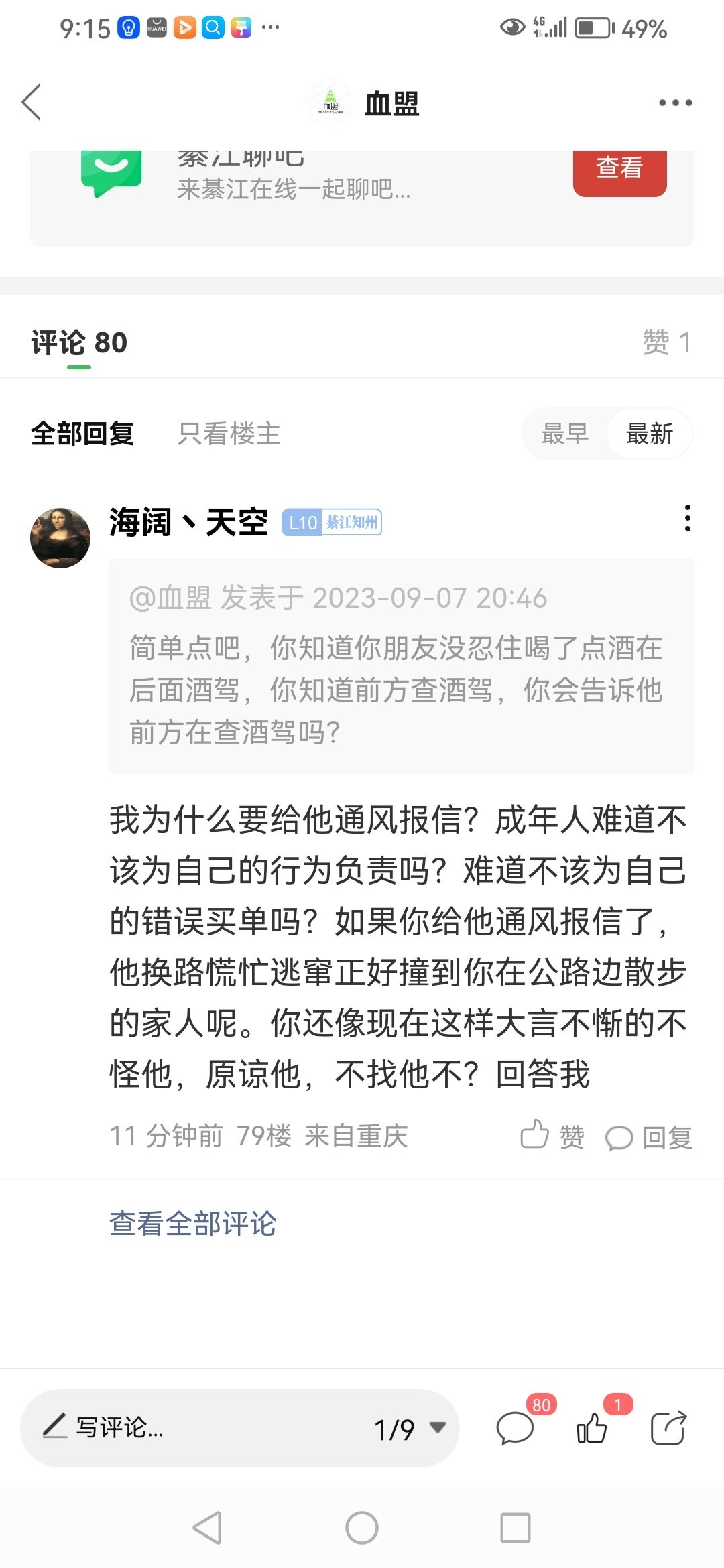Sort comments by 最早
This screenshot has width=724, height=1568.
tap(564, 434)
